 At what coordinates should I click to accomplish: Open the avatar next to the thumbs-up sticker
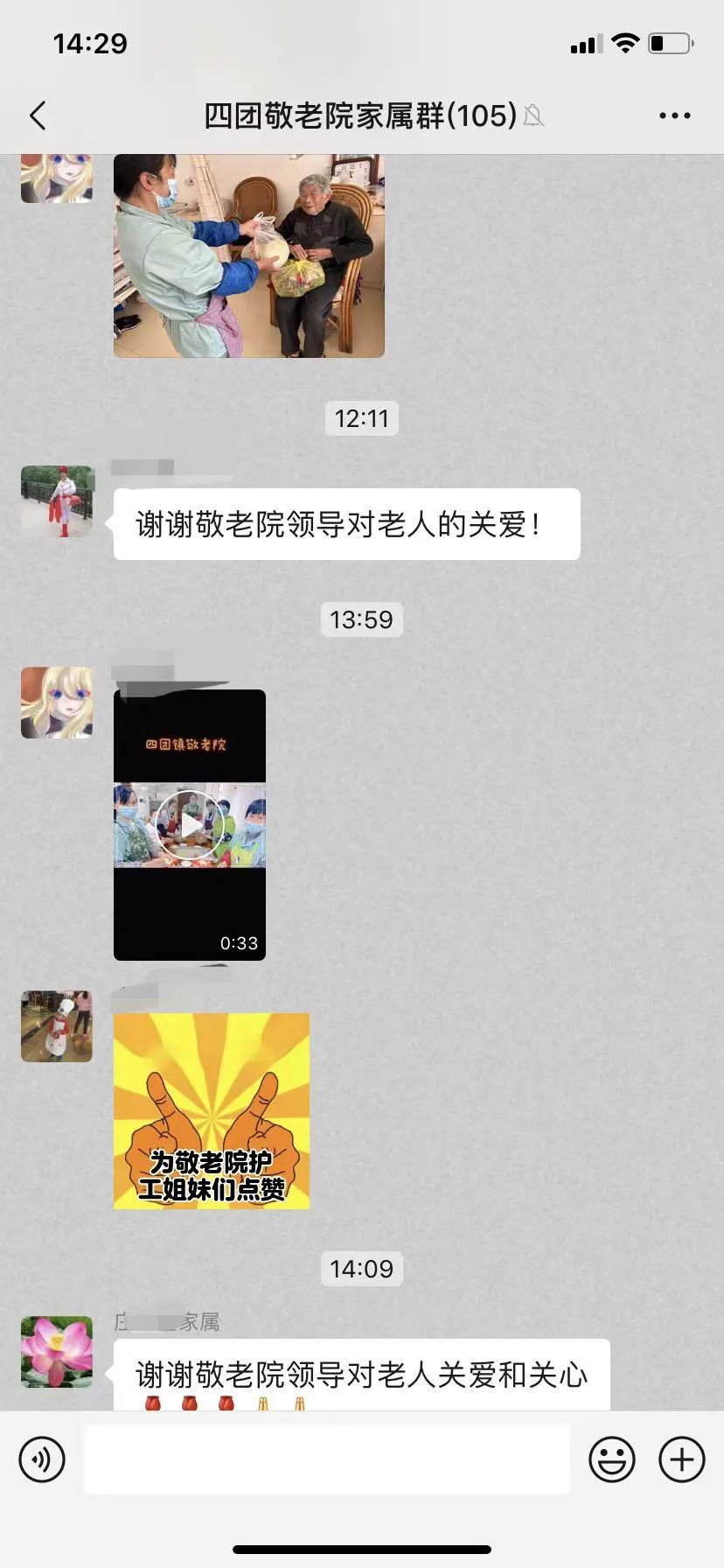(57, 1026)
